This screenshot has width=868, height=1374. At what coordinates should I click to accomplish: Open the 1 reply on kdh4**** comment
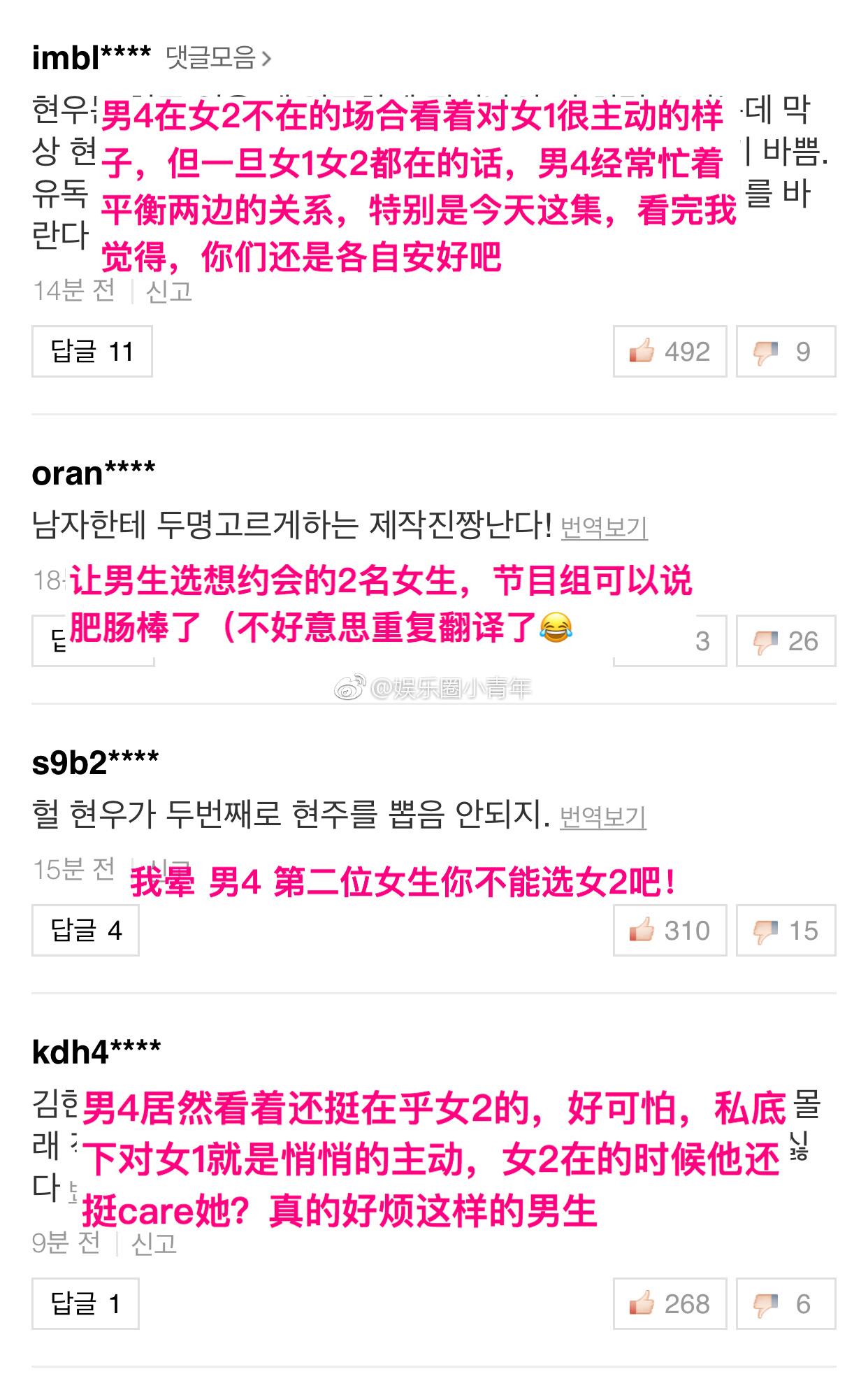tap(85, 1303)
